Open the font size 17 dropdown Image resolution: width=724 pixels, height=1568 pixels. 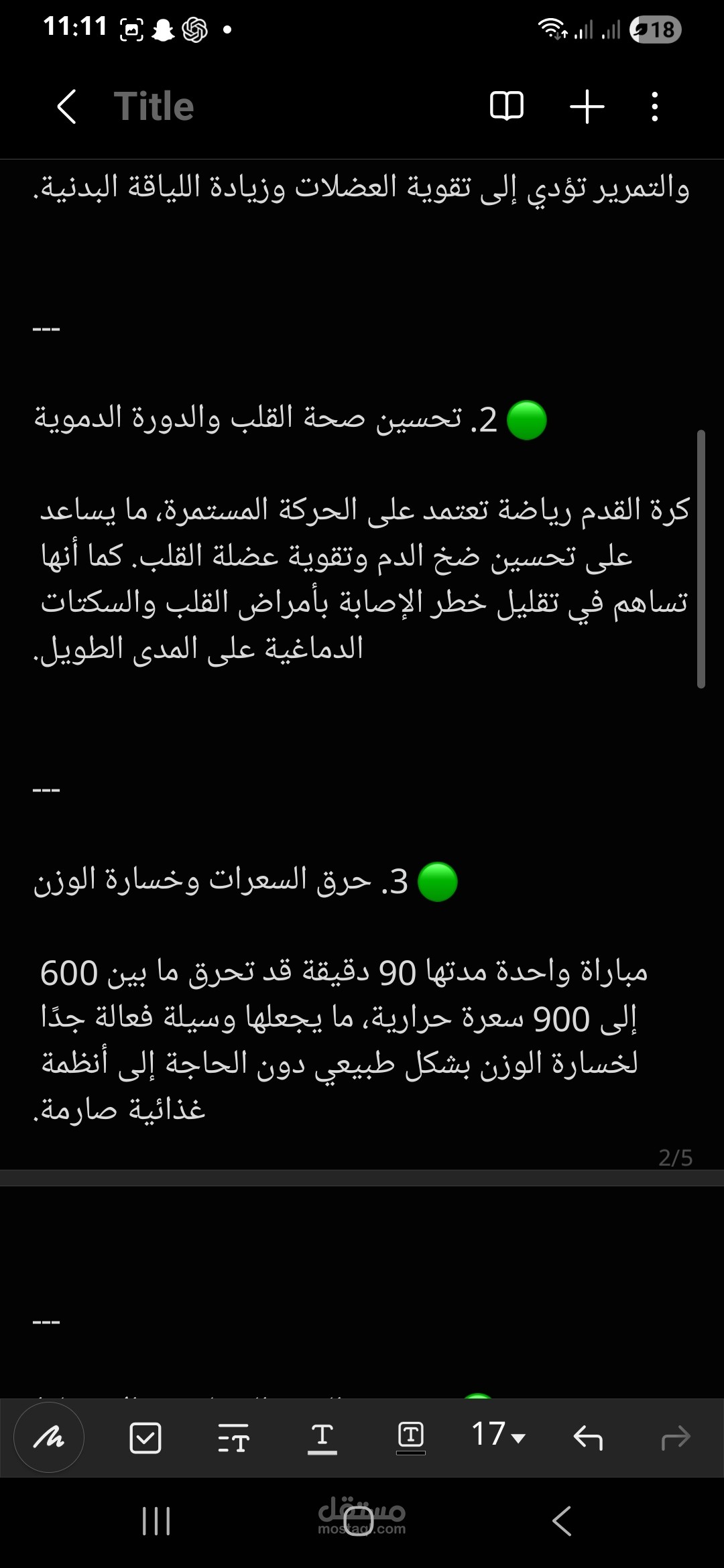pos(498,1435)
